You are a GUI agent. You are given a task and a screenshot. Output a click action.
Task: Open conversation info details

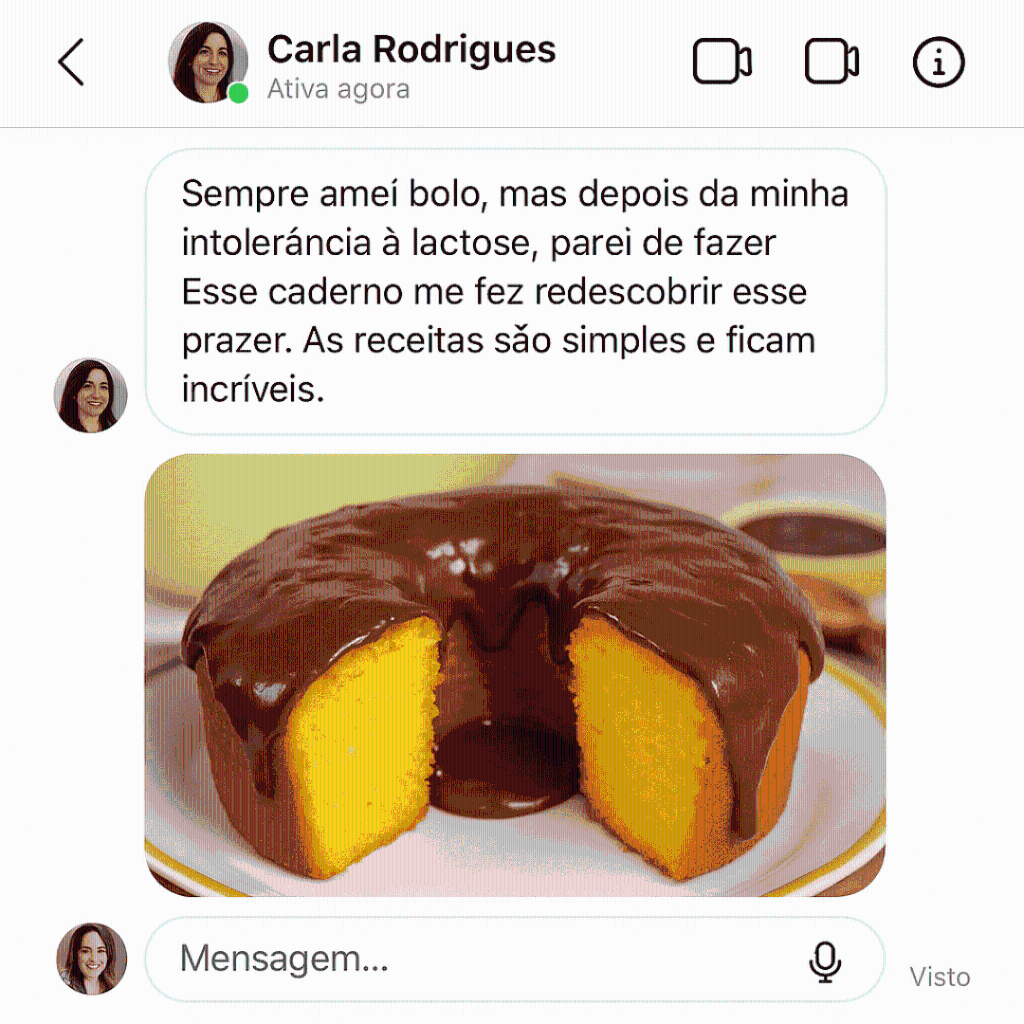(939, 63)
